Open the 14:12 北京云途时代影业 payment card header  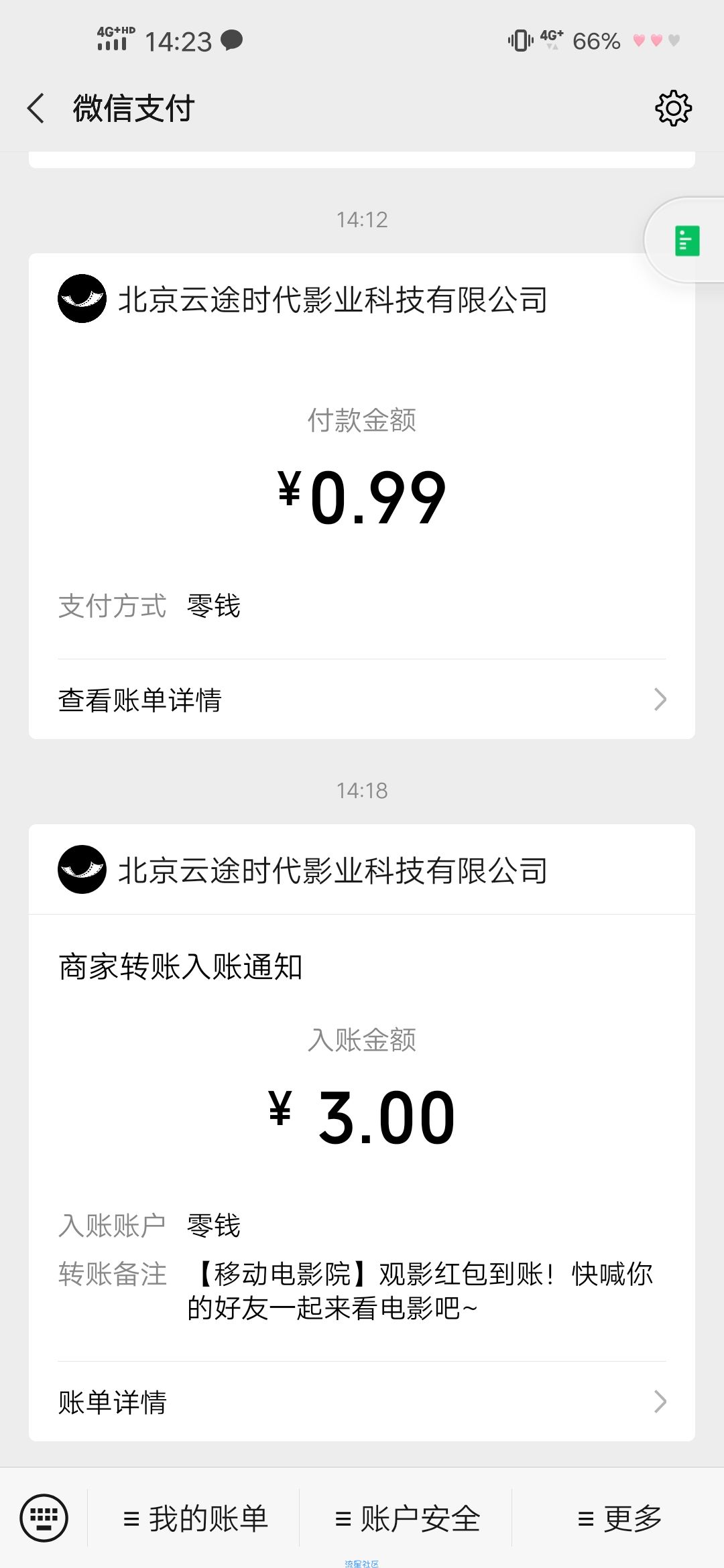(333, 300)
